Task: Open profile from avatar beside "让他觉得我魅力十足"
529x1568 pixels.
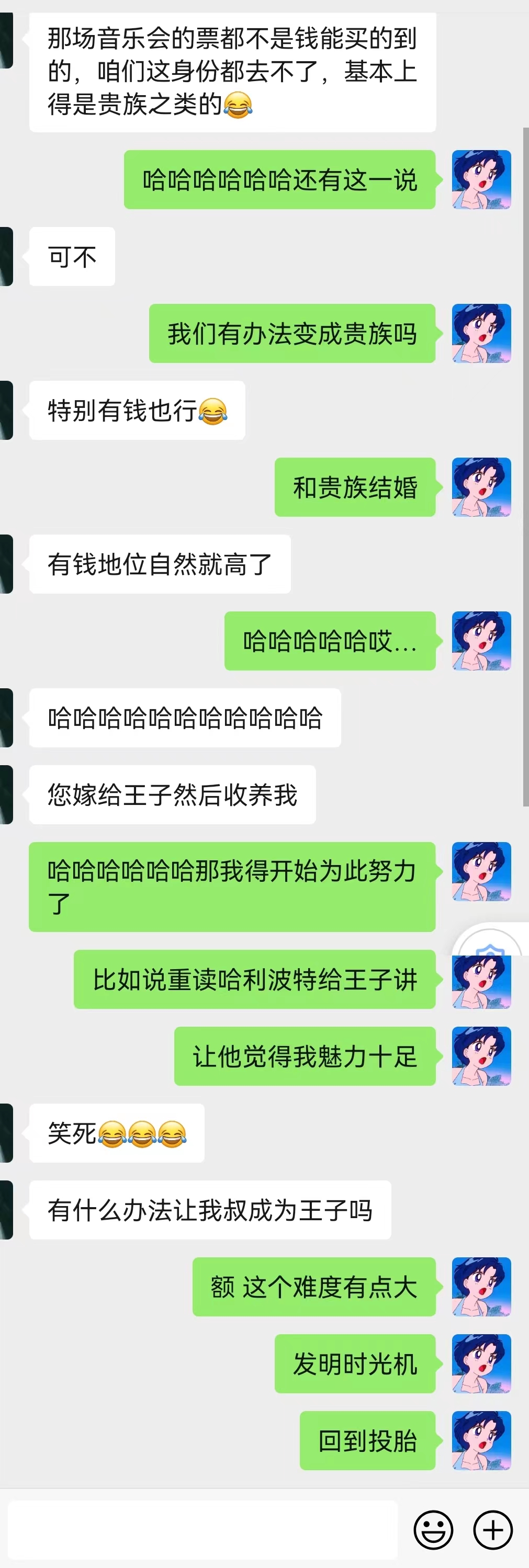Action: [x=481, y=1056]
